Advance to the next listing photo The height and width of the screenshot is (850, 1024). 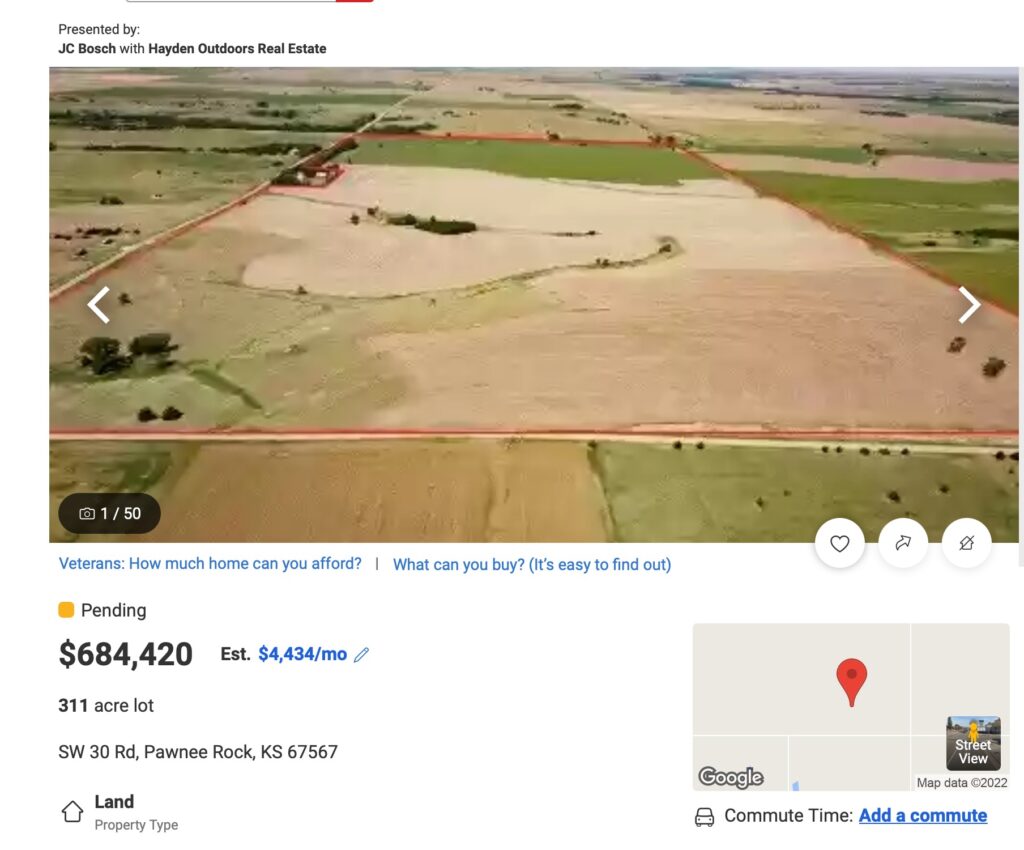pyautogui.click(x=968, y=305)
